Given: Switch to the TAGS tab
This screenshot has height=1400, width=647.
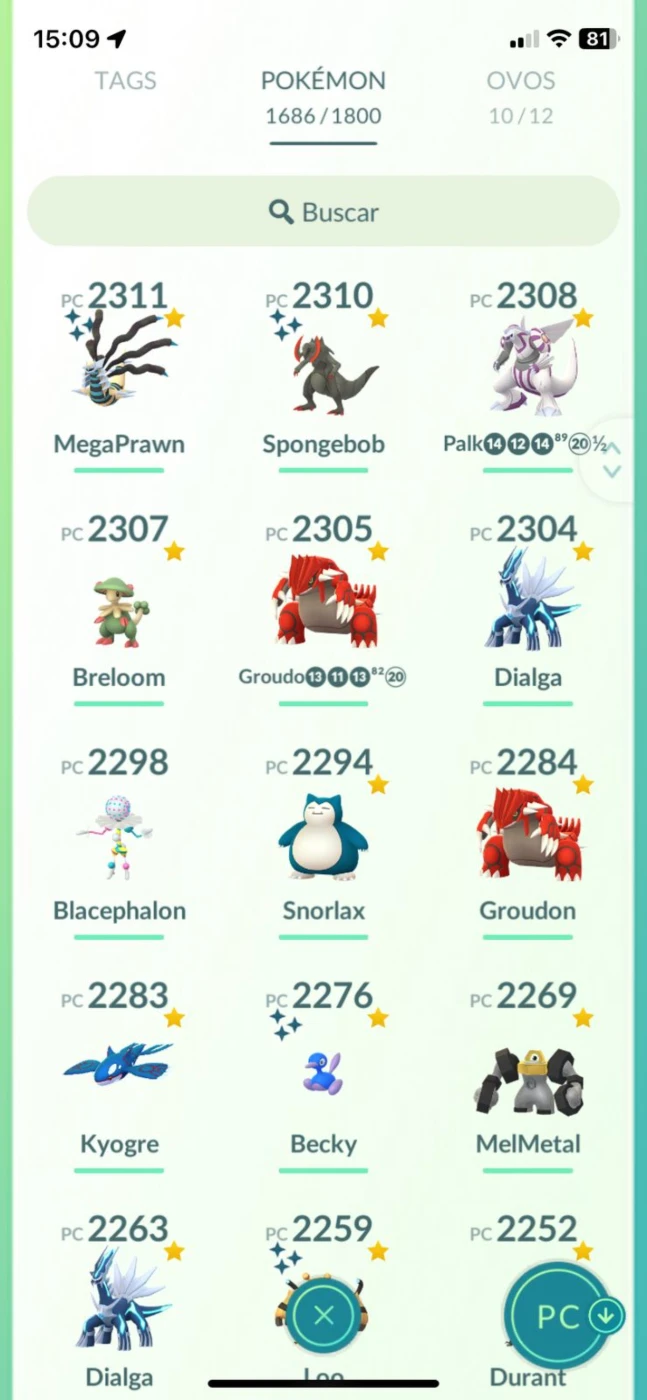Looking at the screenshot, I should pos(125,81).
